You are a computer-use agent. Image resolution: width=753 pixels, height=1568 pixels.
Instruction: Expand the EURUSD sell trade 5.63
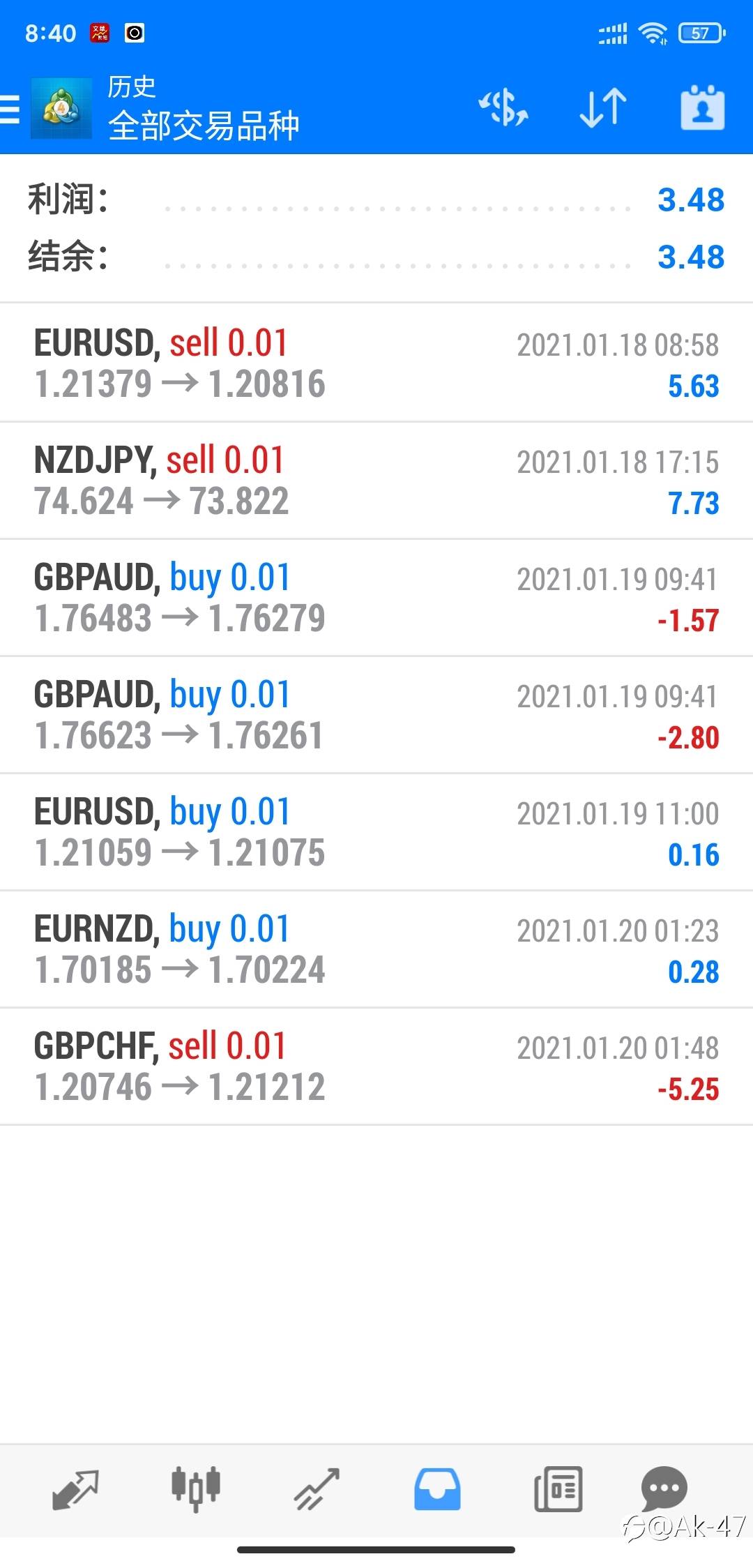[x=376, y=363]
